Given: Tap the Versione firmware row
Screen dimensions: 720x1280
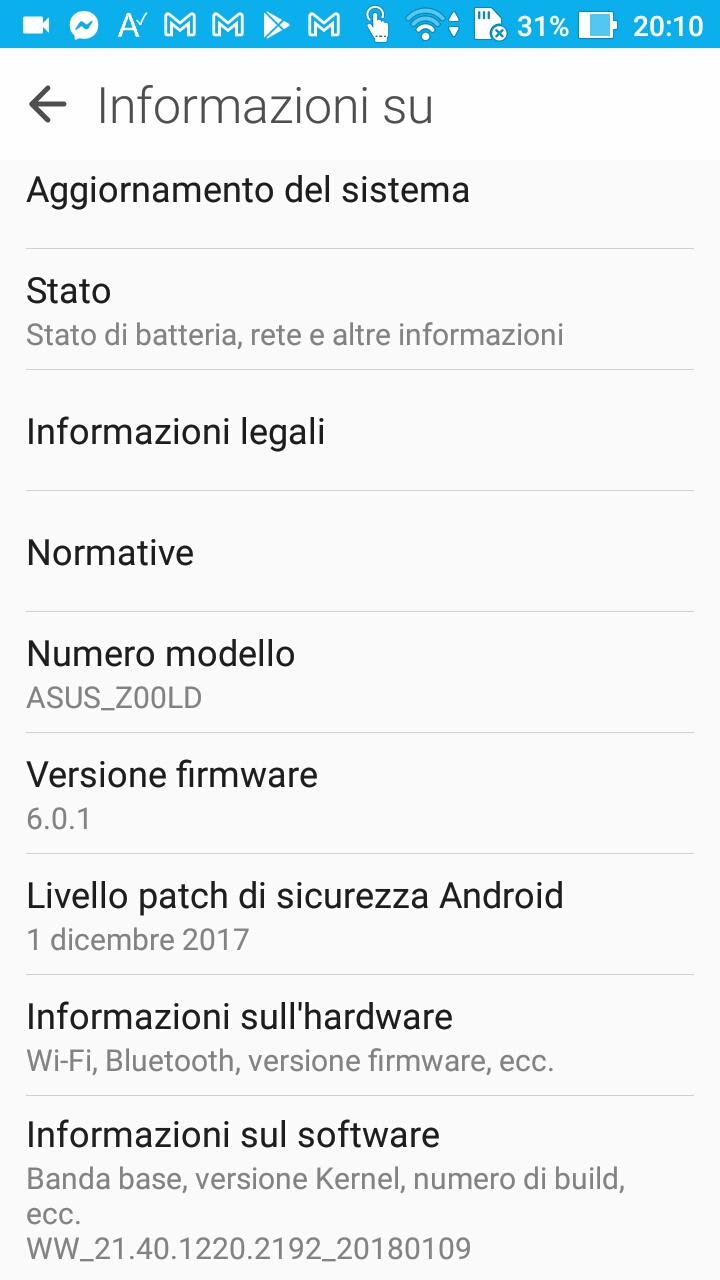Looking at the screenshot, I should click(x=360, y=794).
